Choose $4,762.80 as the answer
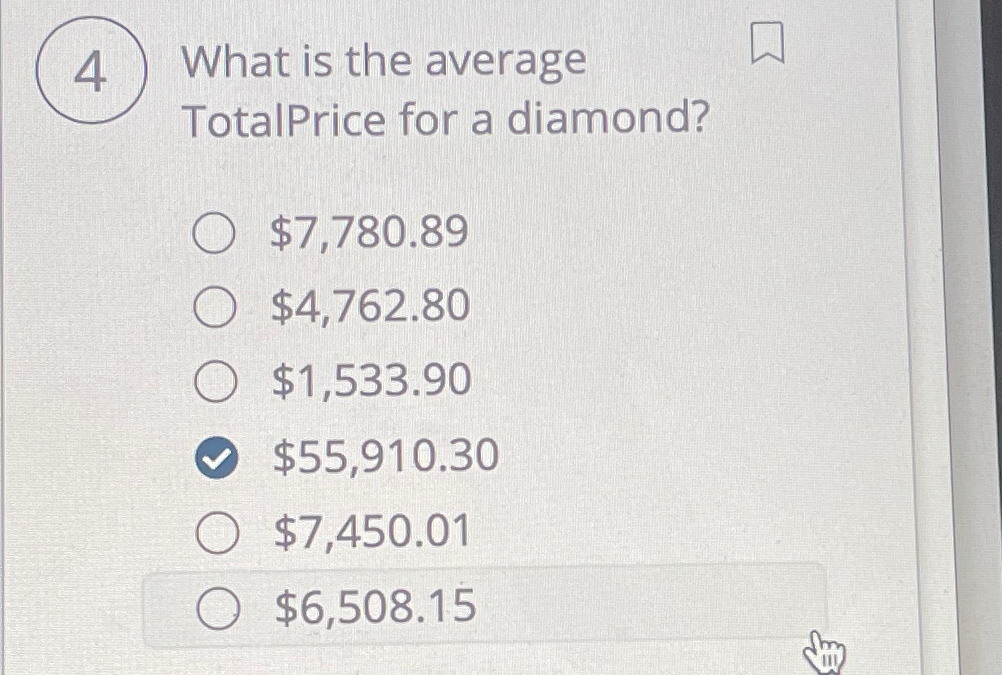 (213, 308)
